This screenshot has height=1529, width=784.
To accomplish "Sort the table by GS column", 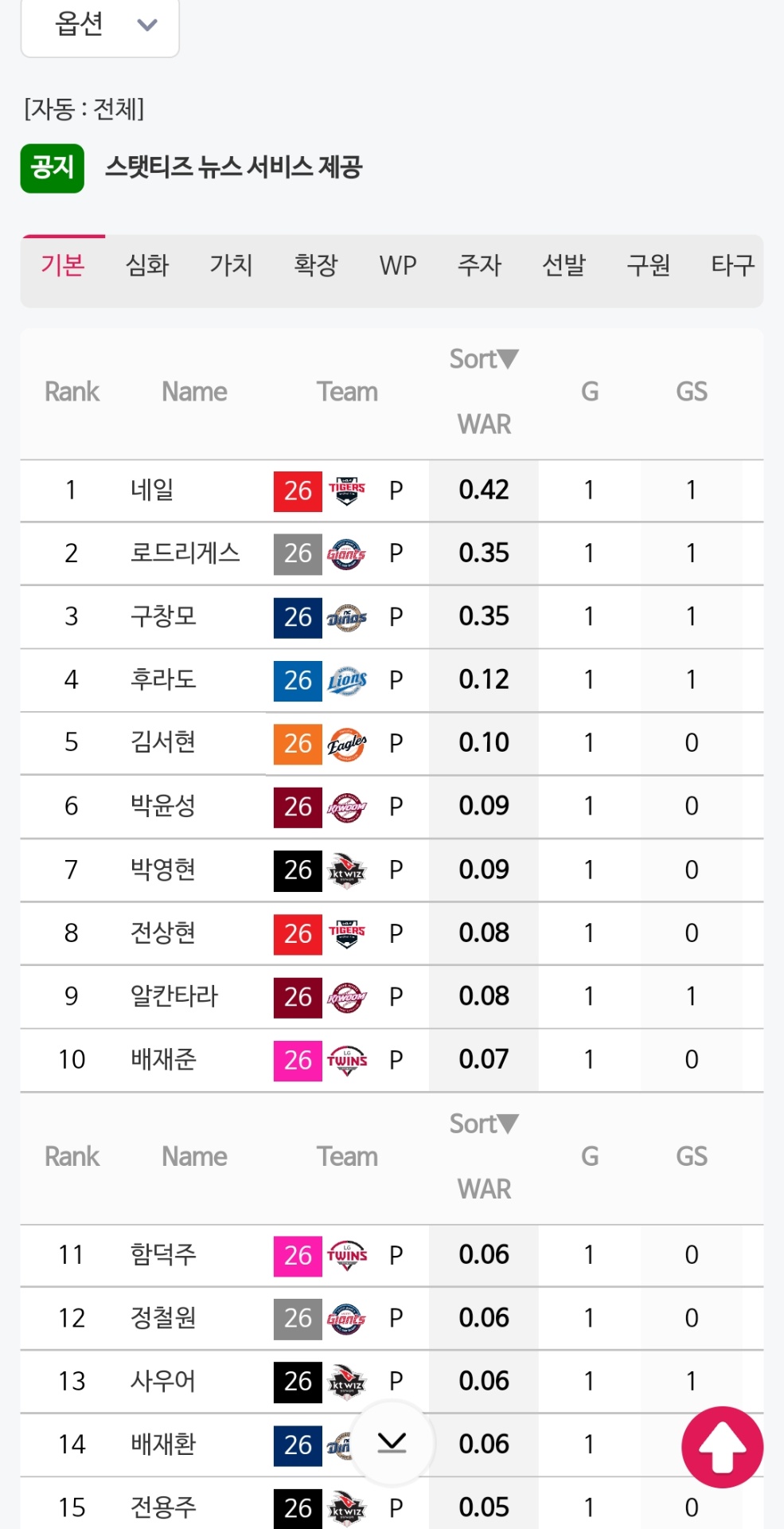I will coord(691,392).
